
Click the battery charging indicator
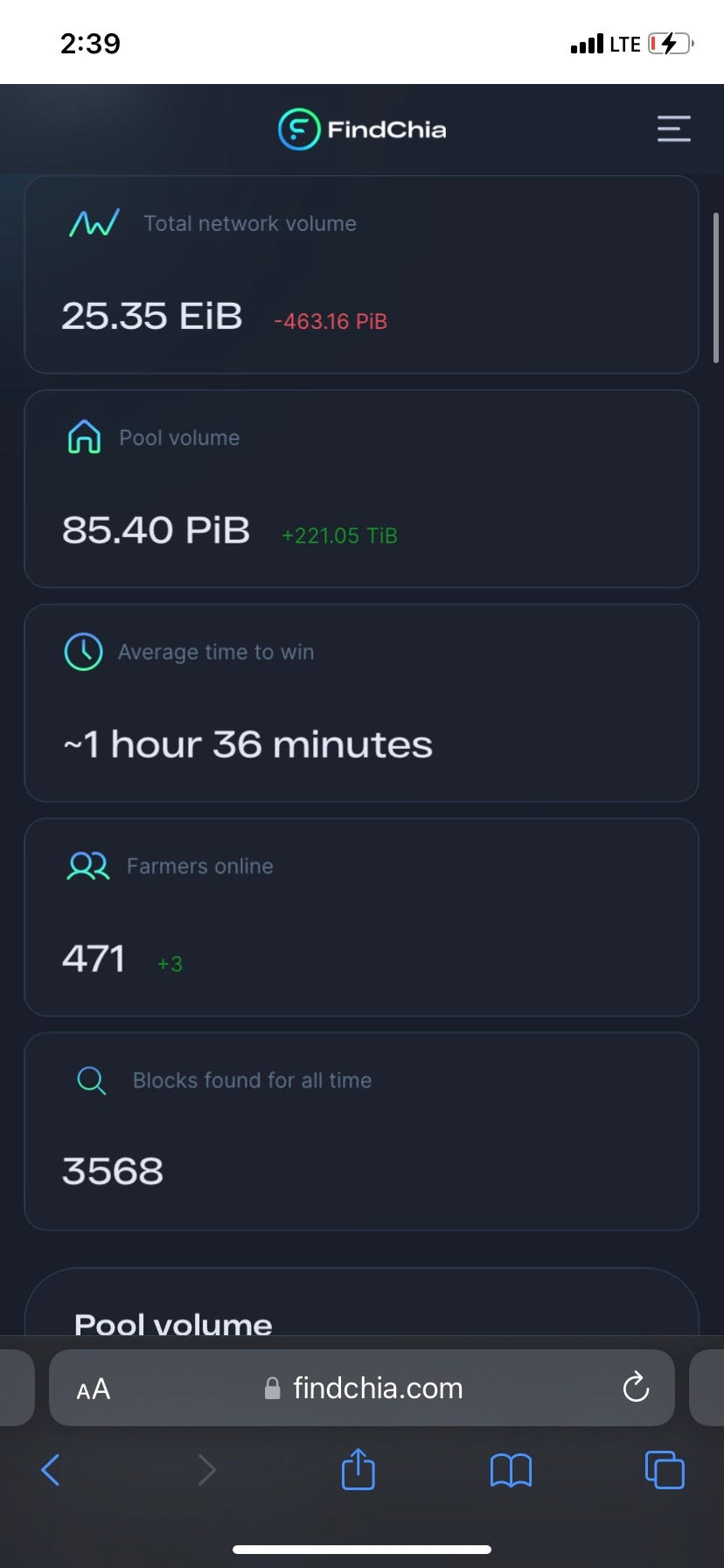[x=667, y=43]
